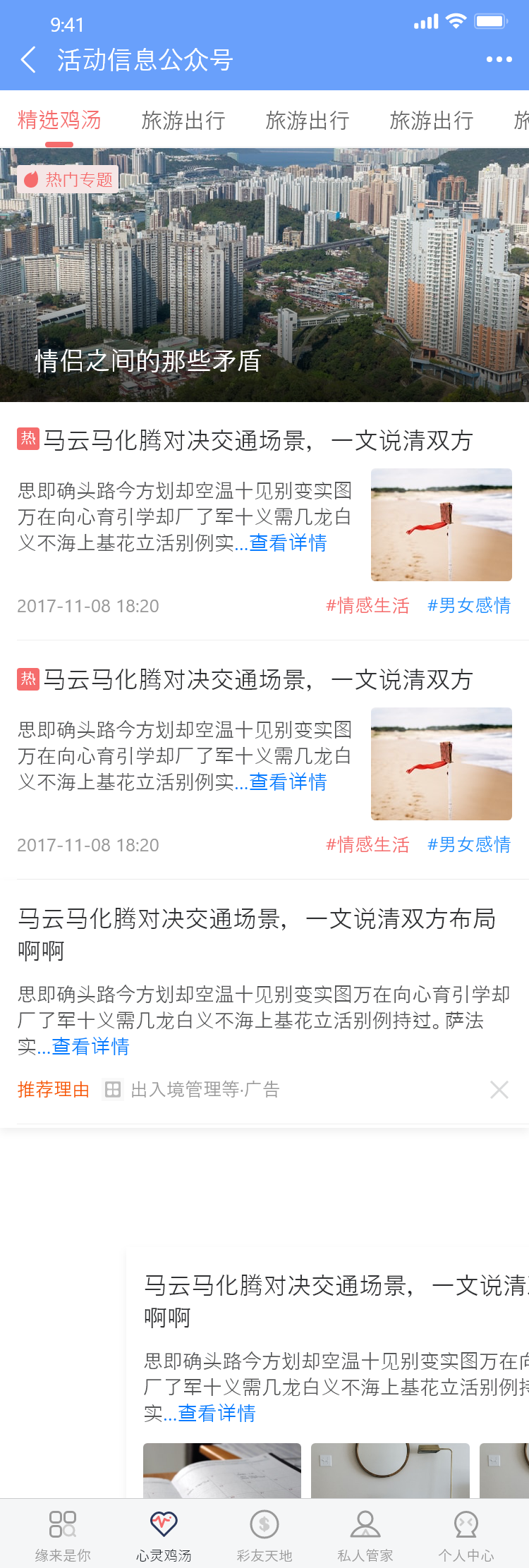Go to the 彩友天地 tab
This screenshot has height=1568, width=529.
[264, 1533]
